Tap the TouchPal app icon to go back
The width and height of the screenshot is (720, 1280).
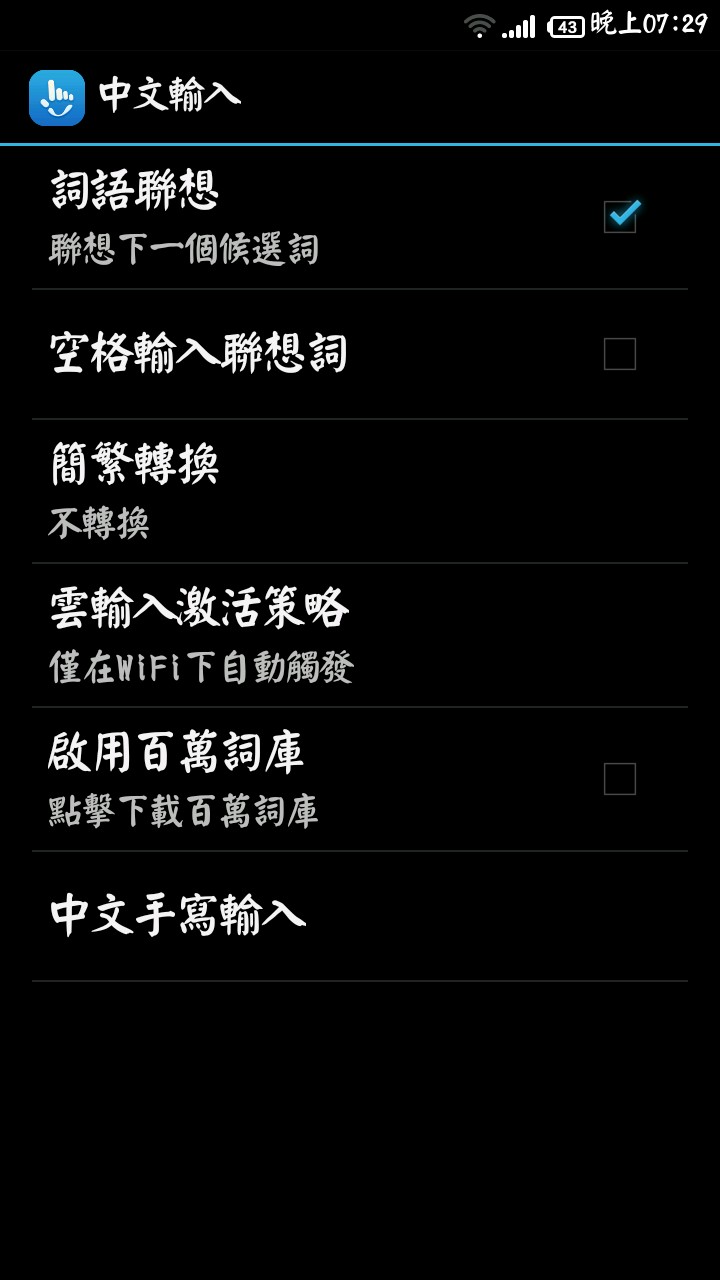pyautogui.click(x=57, y=97)
